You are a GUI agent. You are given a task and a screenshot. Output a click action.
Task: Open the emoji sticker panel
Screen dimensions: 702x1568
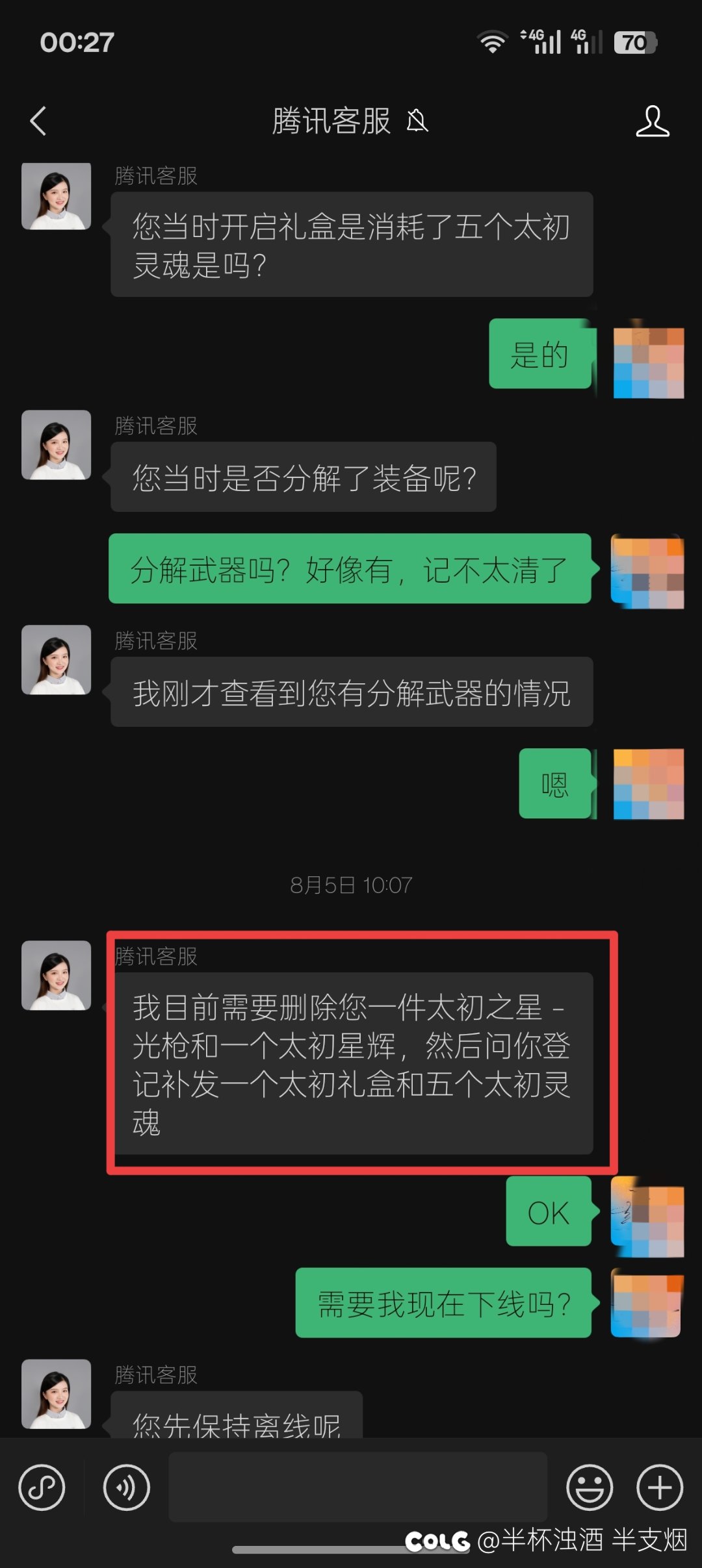point(590,1487)
